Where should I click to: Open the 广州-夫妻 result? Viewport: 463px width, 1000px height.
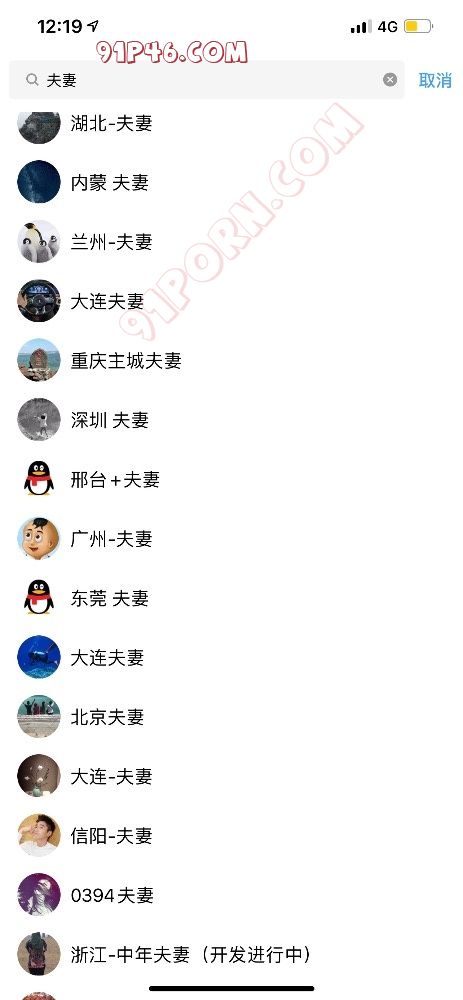[232, 538]
